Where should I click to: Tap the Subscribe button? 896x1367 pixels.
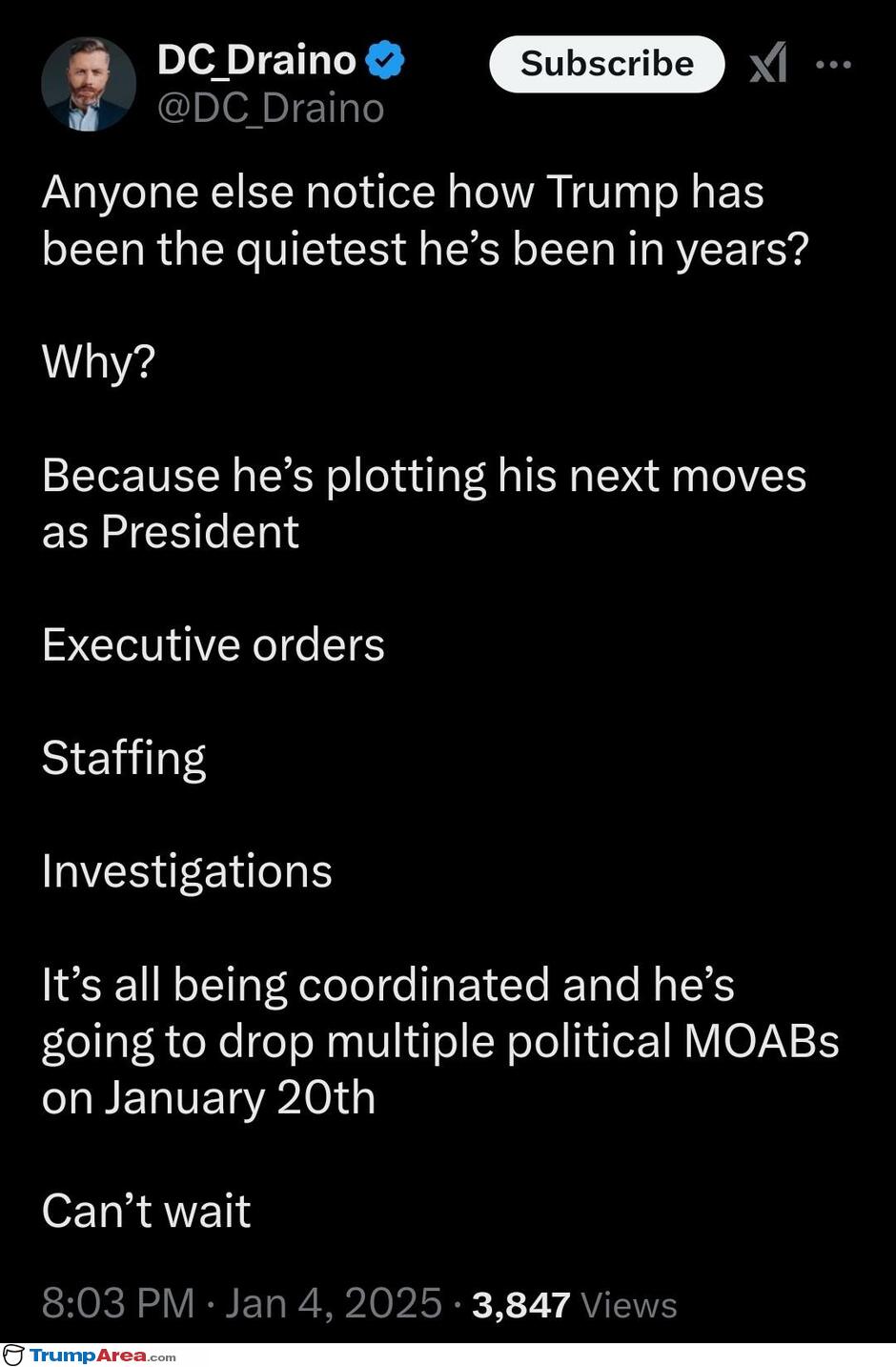606,64
